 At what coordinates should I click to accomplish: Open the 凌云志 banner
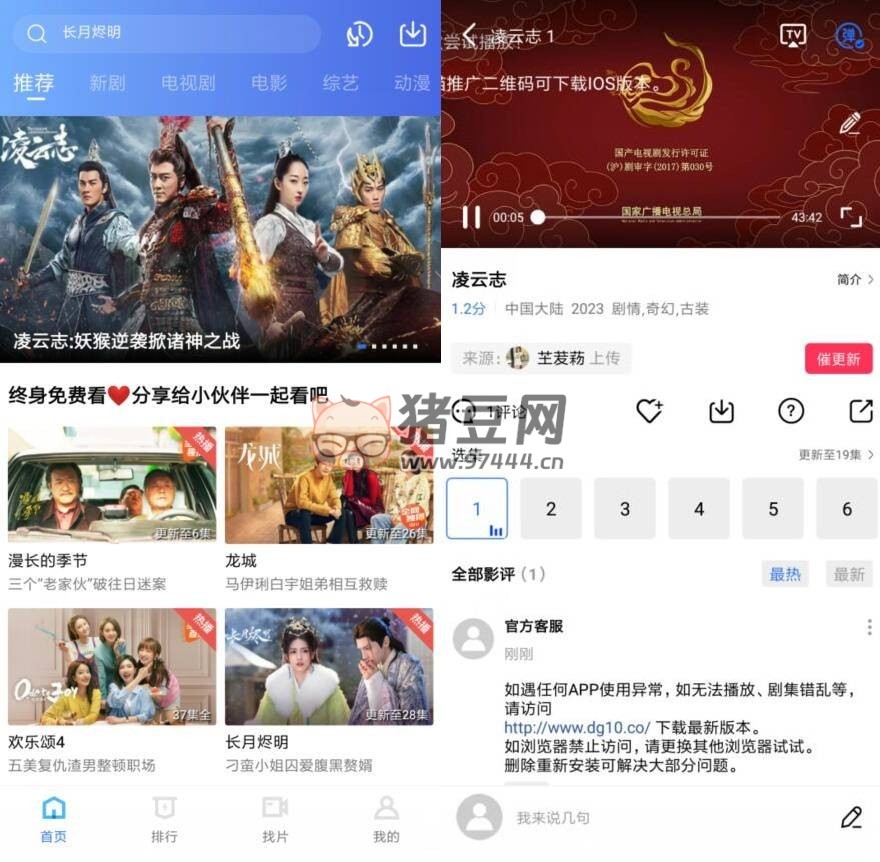click(220, 238)
